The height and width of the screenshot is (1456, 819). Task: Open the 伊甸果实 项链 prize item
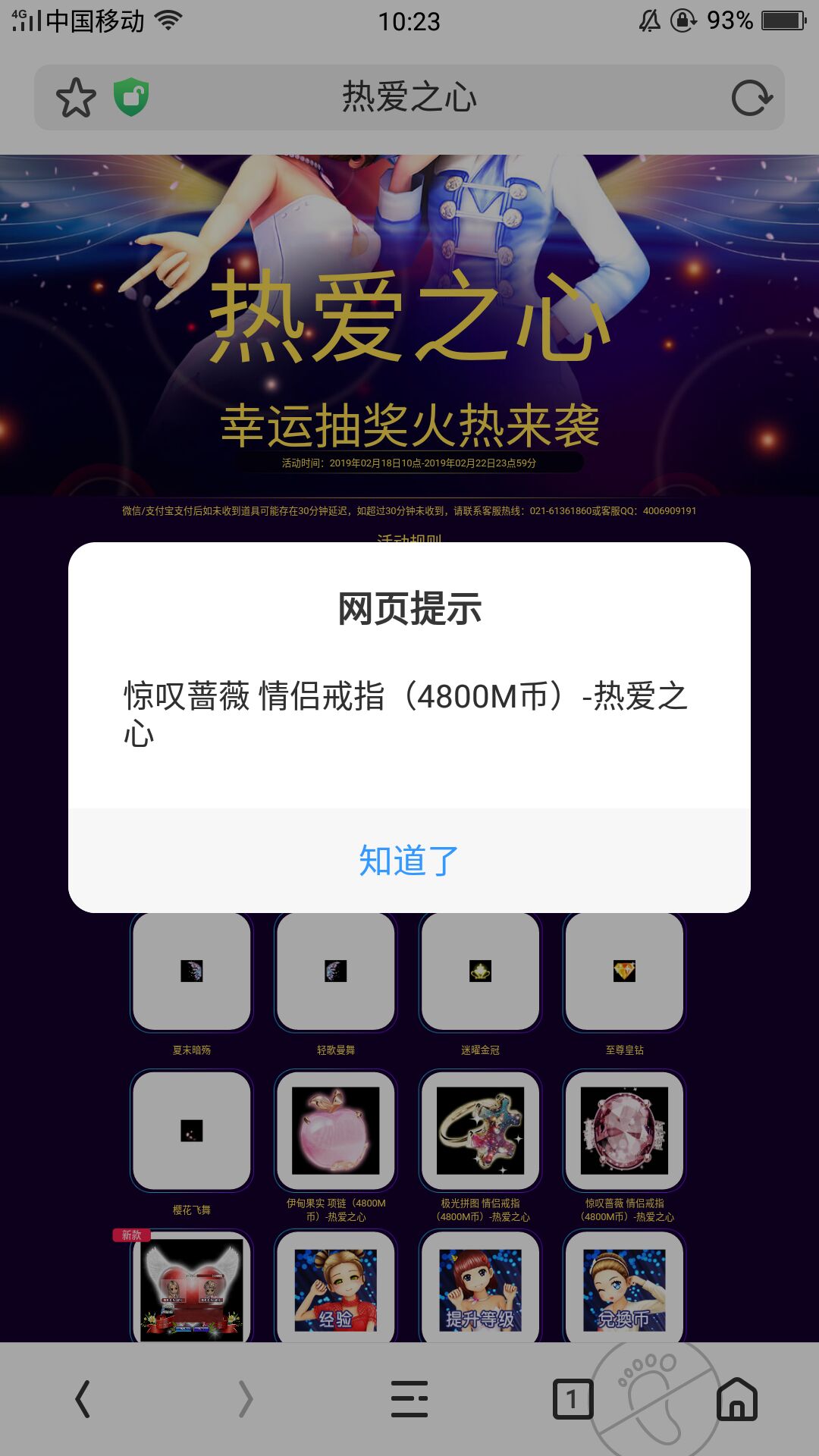(x=336, y=1131)
